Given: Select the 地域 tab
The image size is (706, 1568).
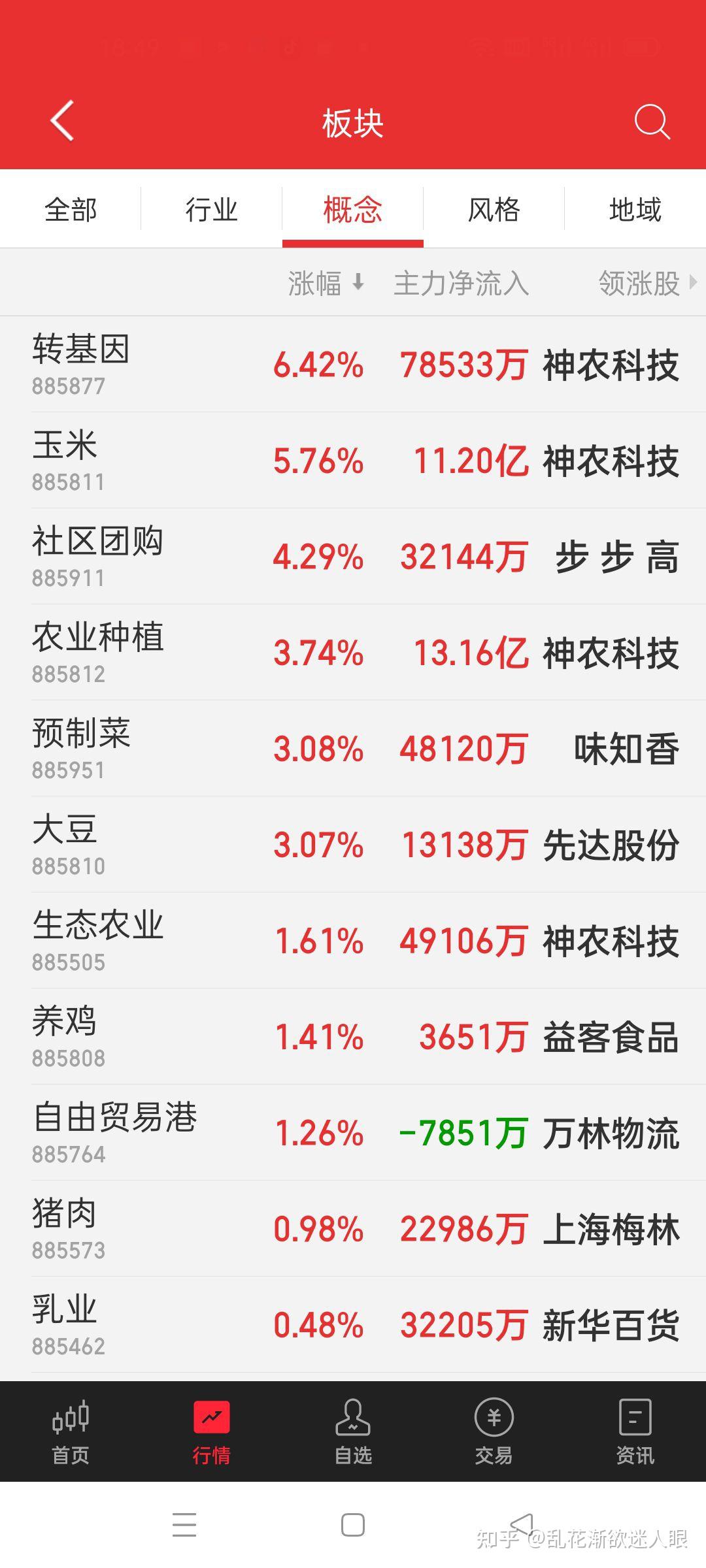Looking at the screenshot, I should (x=635, y=210).
